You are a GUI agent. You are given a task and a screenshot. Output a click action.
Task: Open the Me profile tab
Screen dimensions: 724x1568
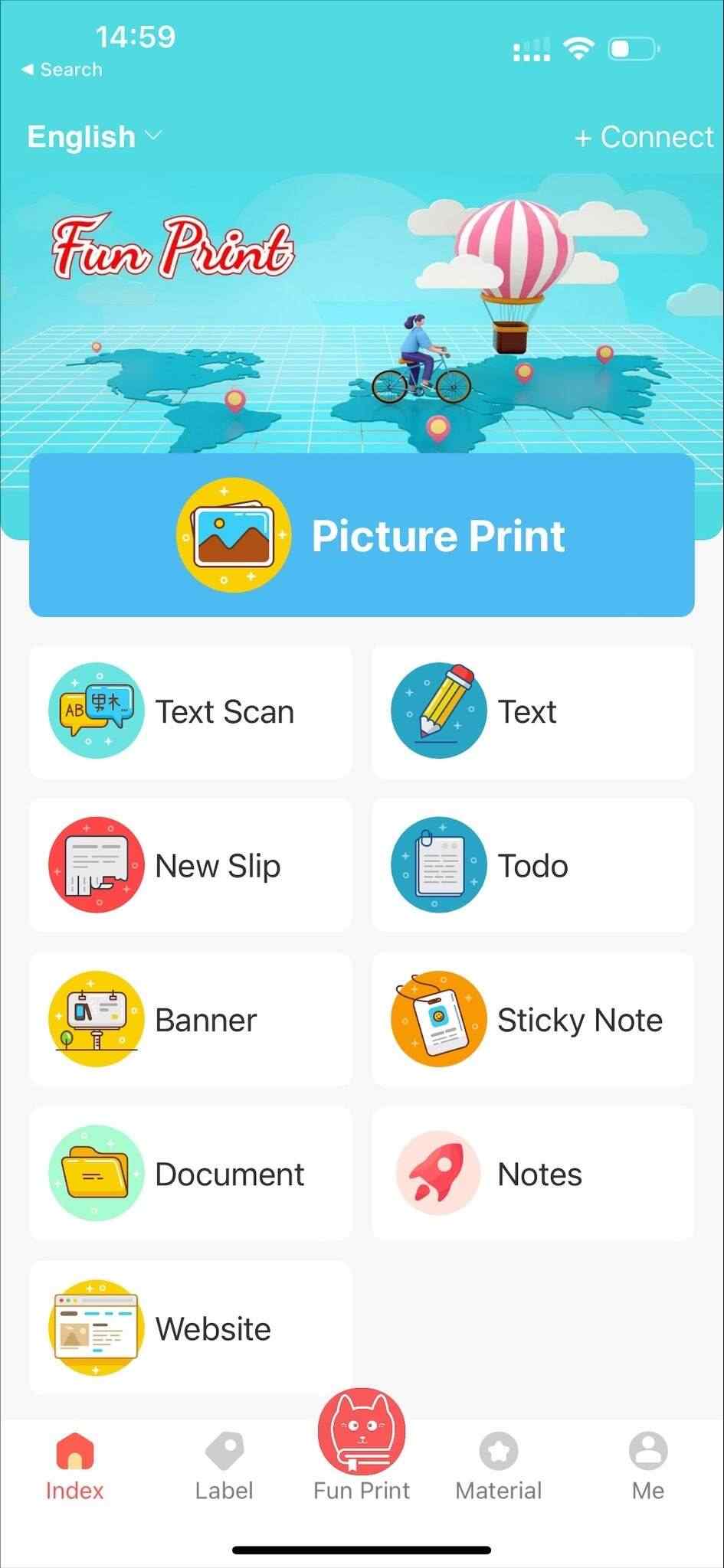(x=648, y=1468)
